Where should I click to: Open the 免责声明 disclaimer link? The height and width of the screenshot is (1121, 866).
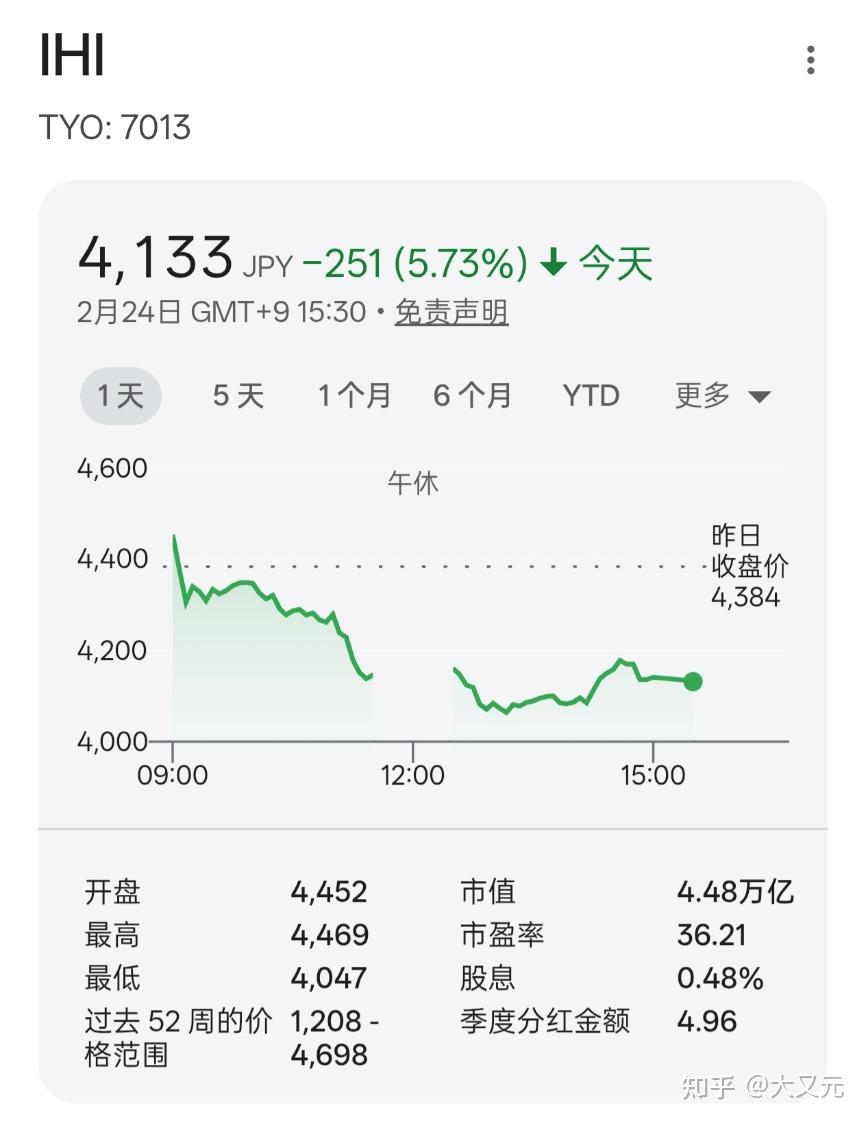tap(451, 313)
